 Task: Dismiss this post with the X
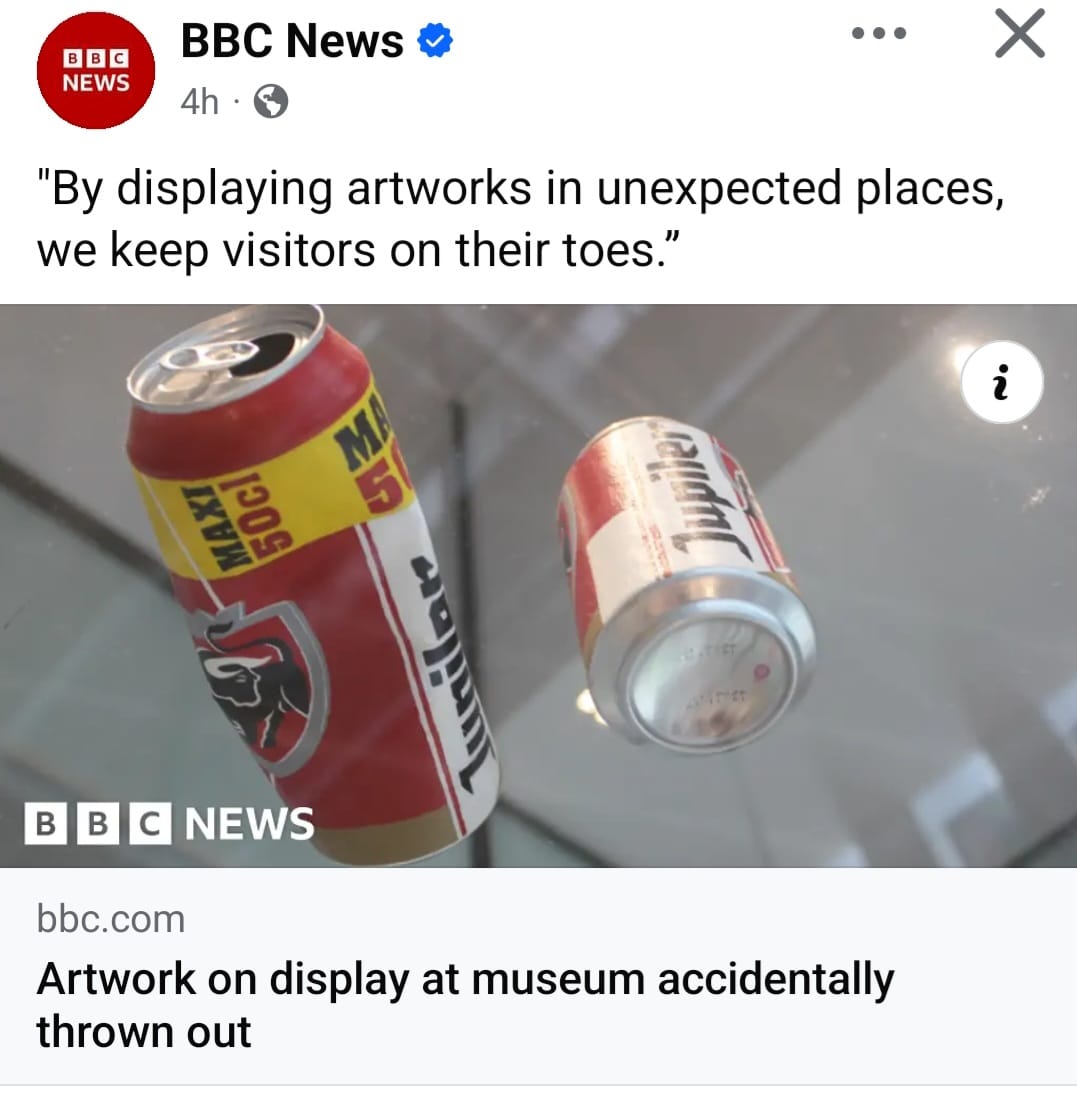coord(1019,34)
